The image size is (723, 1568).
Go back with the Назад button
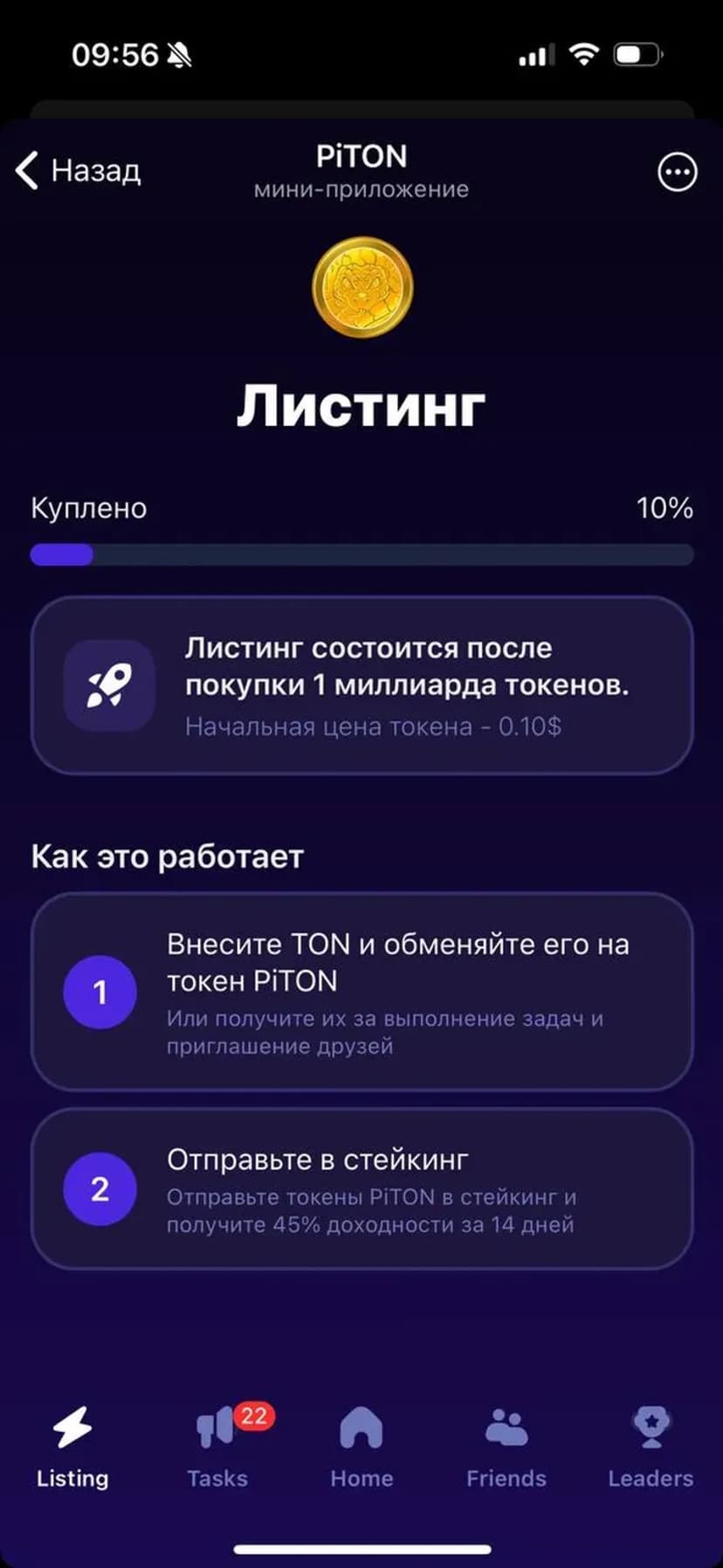pyautogui.click(x=79, y=170)
